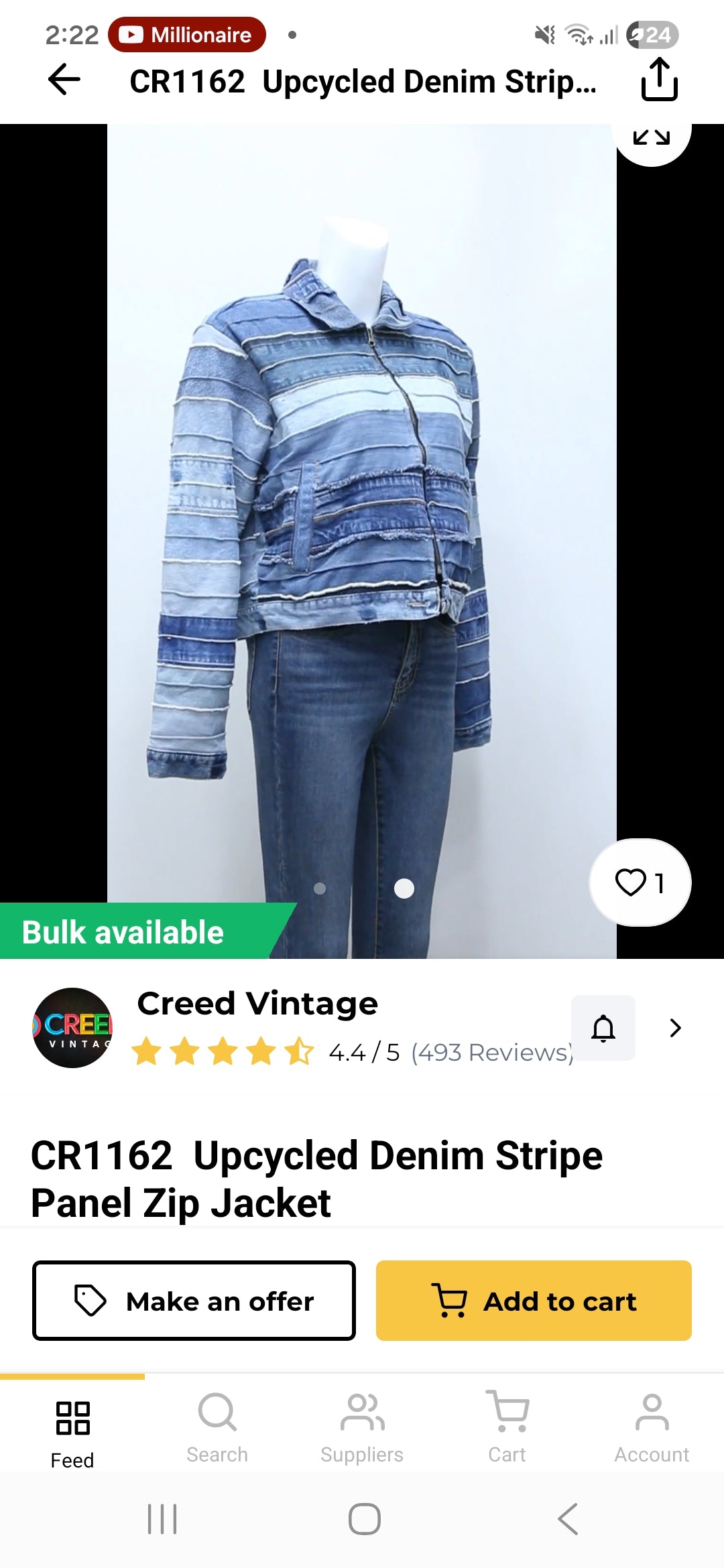Like the jacket with the heart button

640,883
